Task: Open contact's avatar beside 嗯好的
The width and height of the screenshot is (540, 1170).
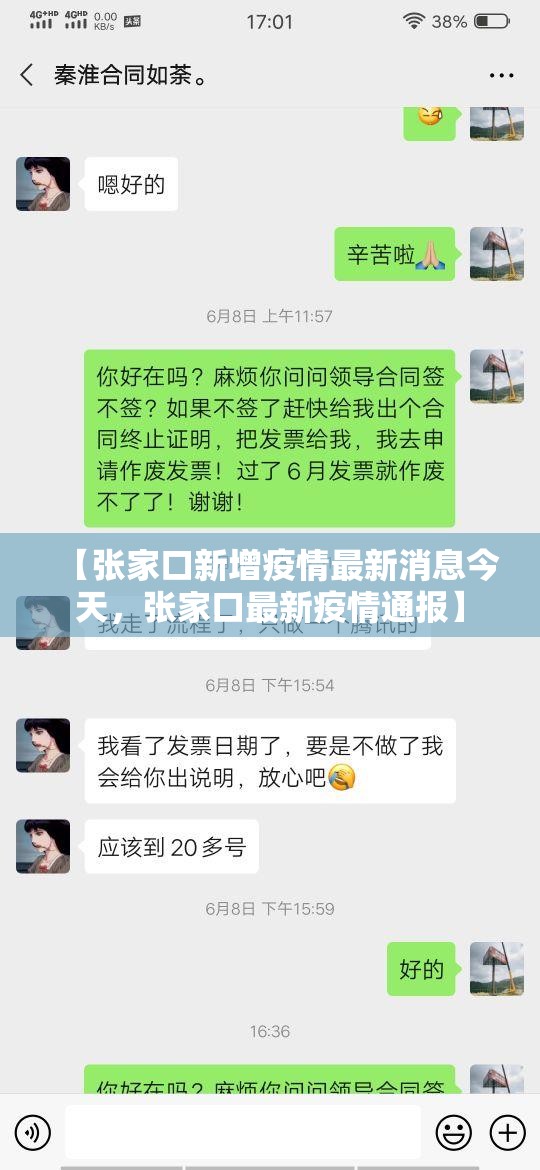Action: click(43, 184)
